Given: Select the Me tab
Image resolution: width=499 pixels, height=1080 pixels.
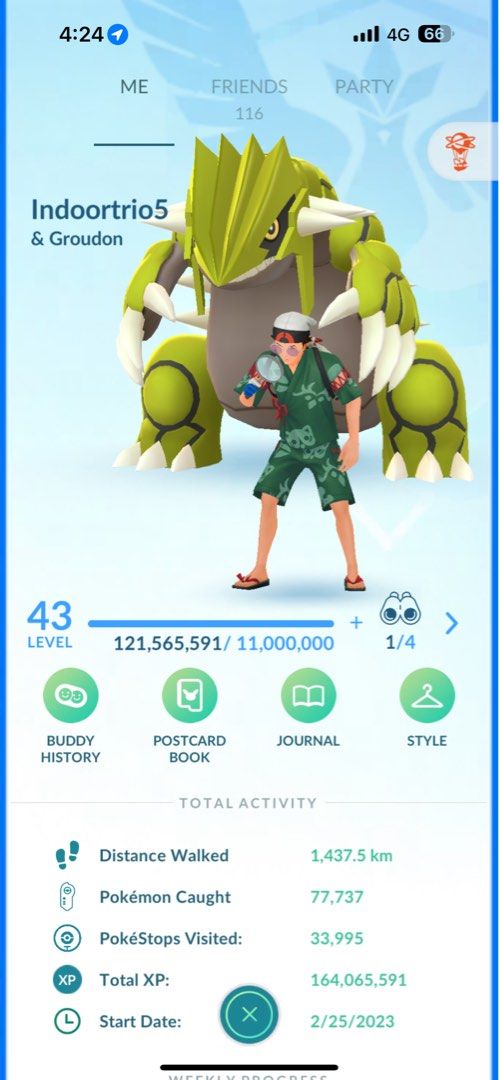Looking at the screenshot, I should 134,87.
